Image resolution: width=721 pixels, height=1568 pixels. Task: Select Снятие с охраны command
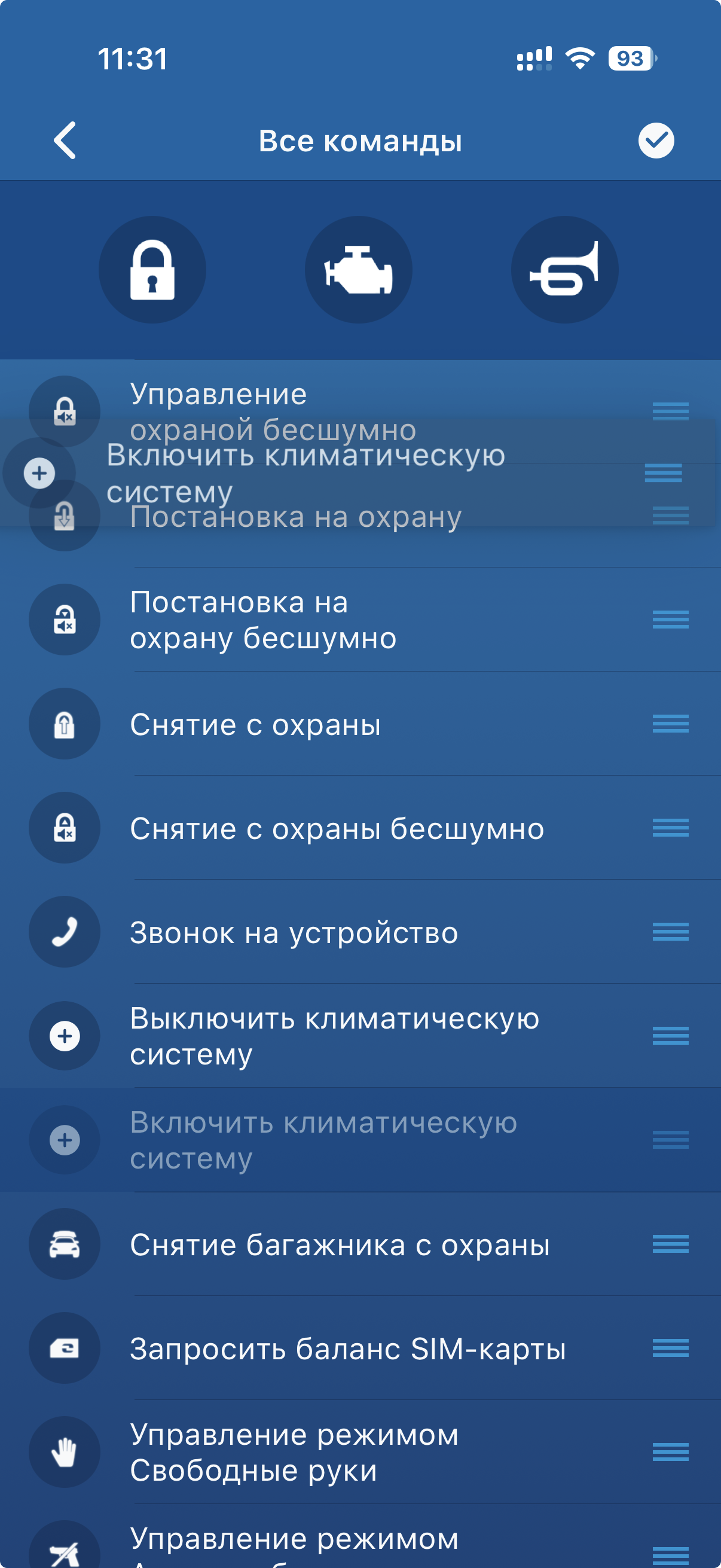tap(360, 724)
